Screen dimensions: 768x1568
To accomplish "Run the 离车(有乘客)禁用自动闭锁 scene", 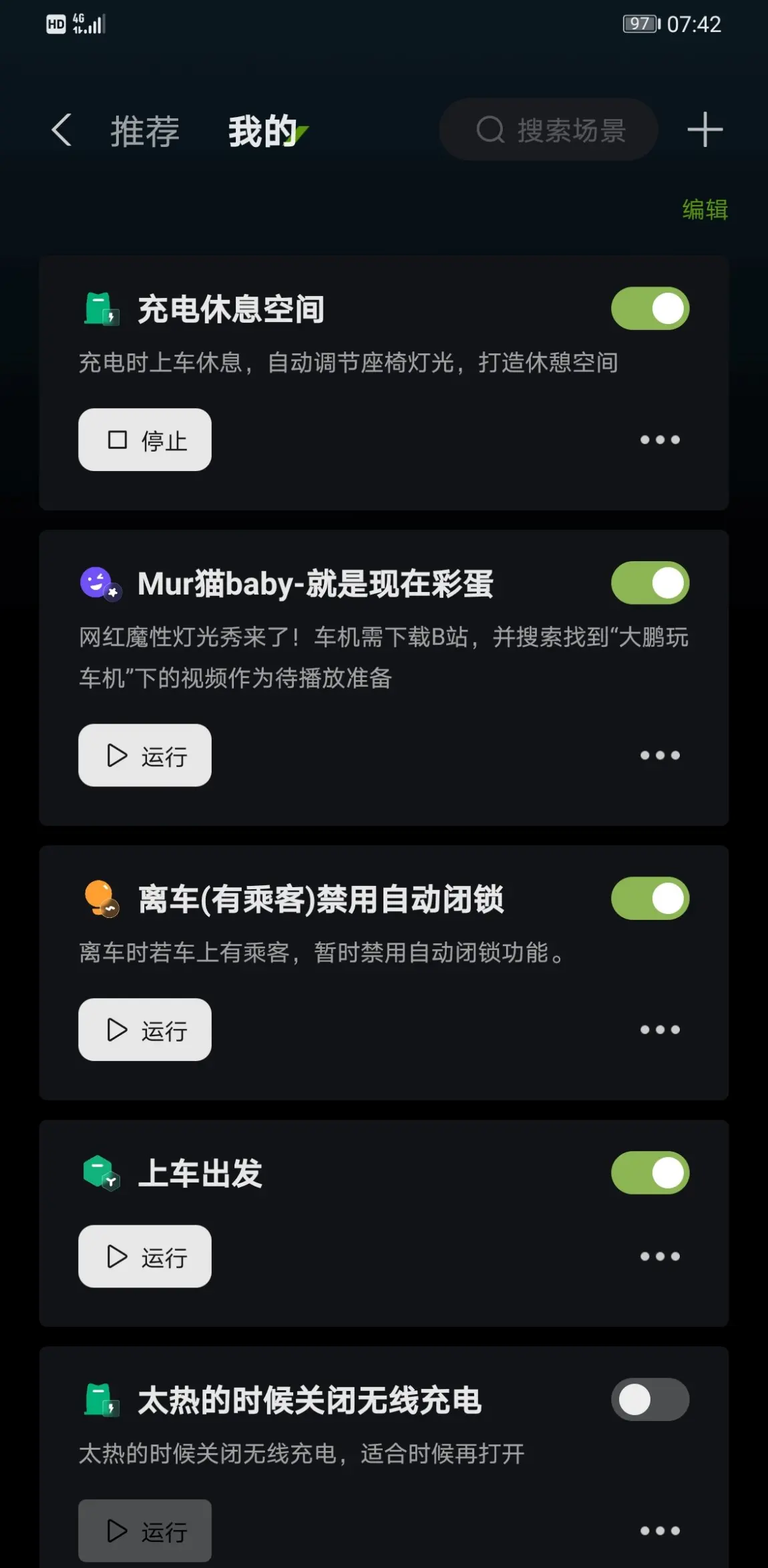I will click(145, 1030).
